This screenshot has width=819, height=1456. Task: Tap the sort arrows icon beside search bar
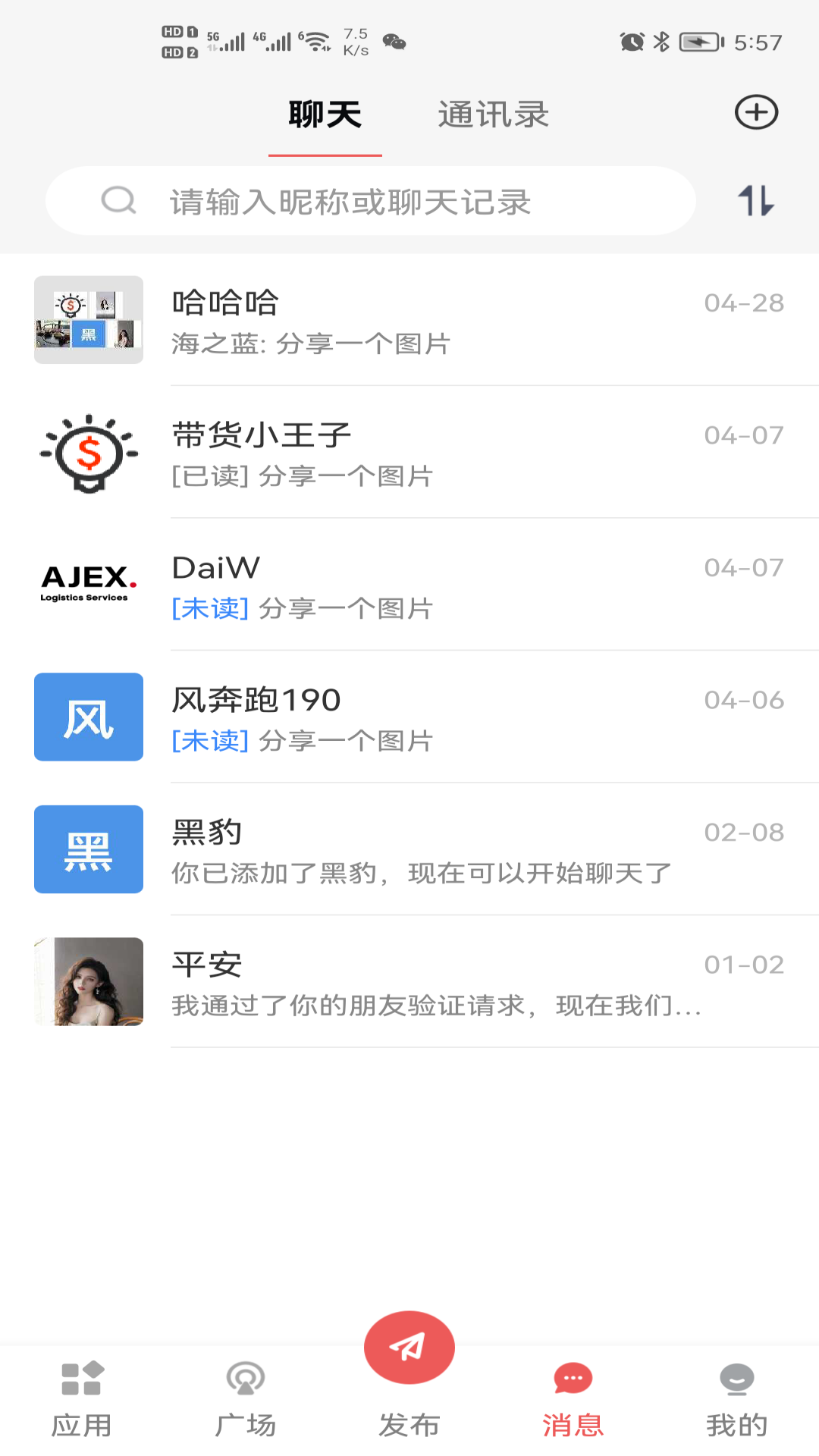[x=761, y=202]
